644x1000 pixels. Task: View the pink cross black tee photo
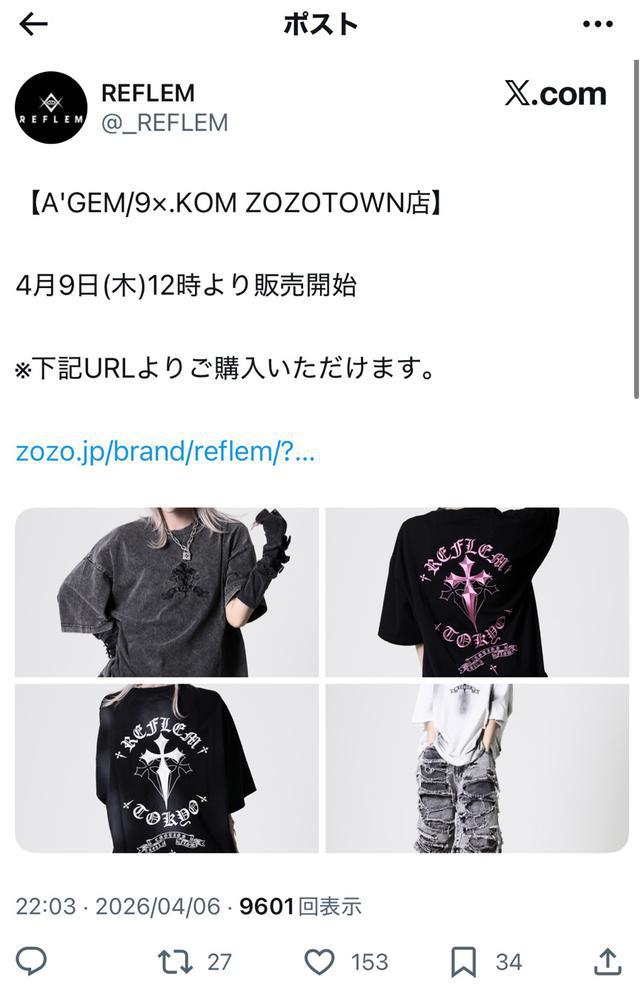pos(477,592)
